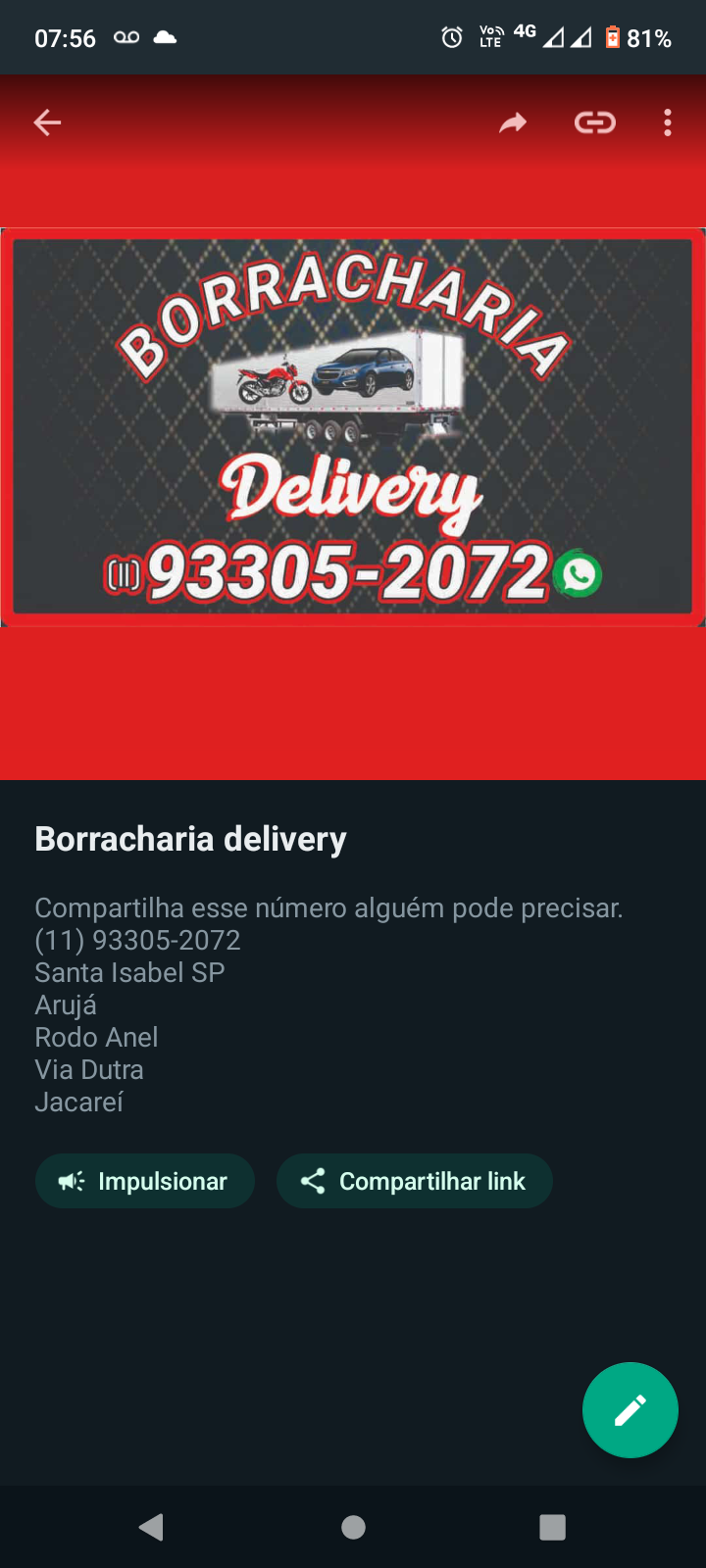Tap the forward/share arrow in the toolbar
Screen dimensions: 706x1568
coord(512,122)
